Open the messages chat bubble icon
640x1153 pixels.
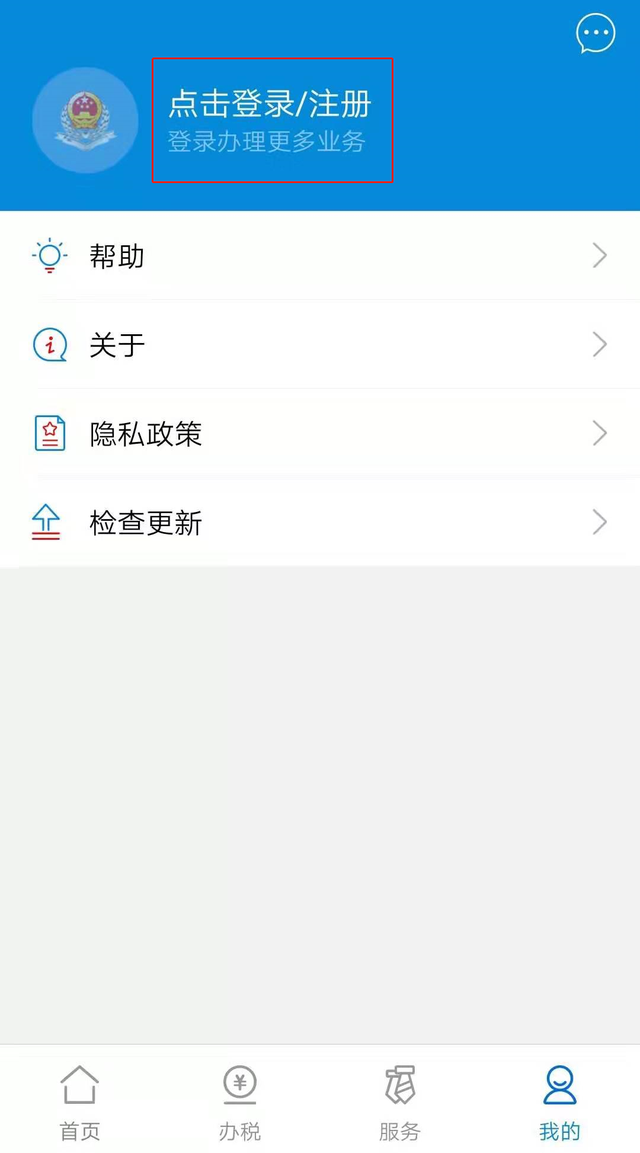pos(596,34)
